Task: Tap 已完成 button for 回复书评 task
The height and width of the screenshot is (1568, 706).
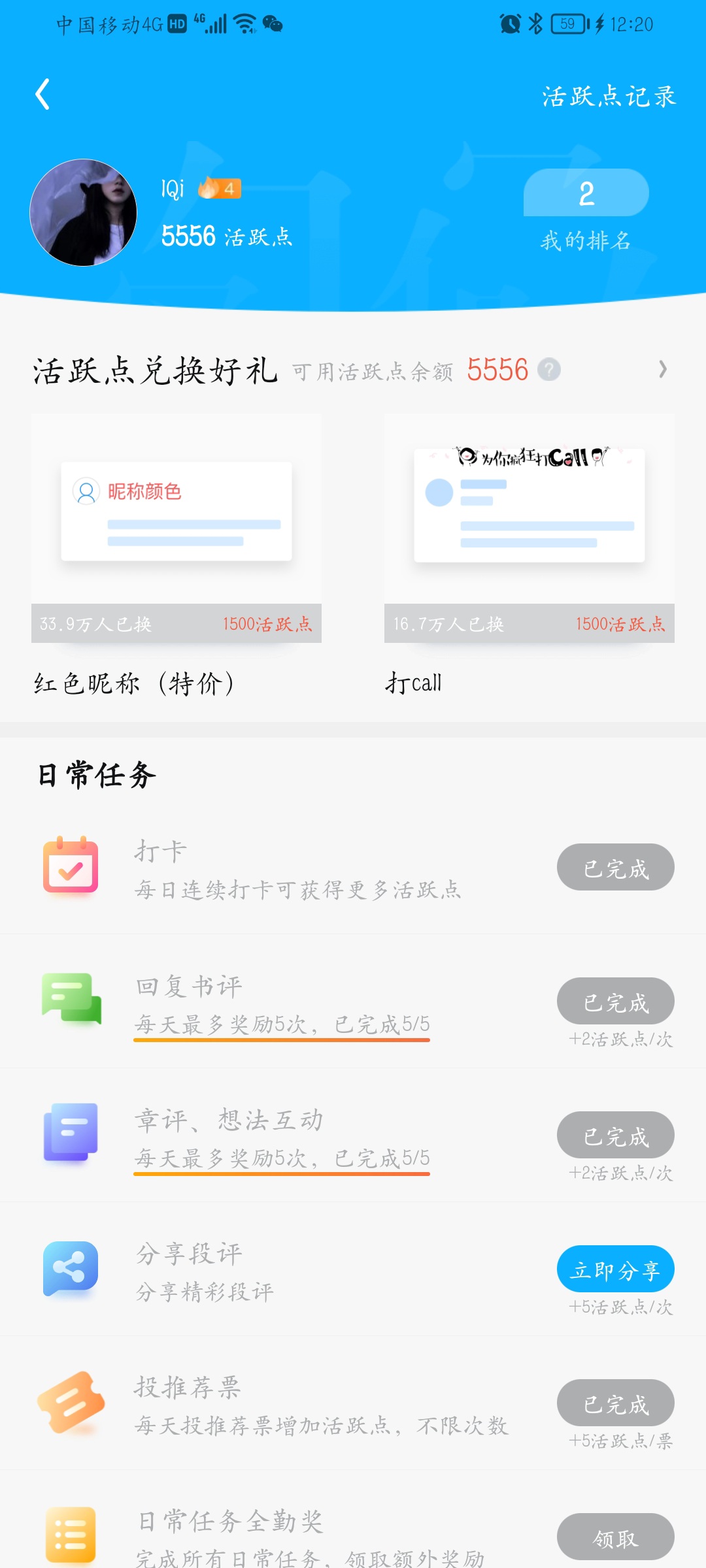Action: coord(616,1001)
